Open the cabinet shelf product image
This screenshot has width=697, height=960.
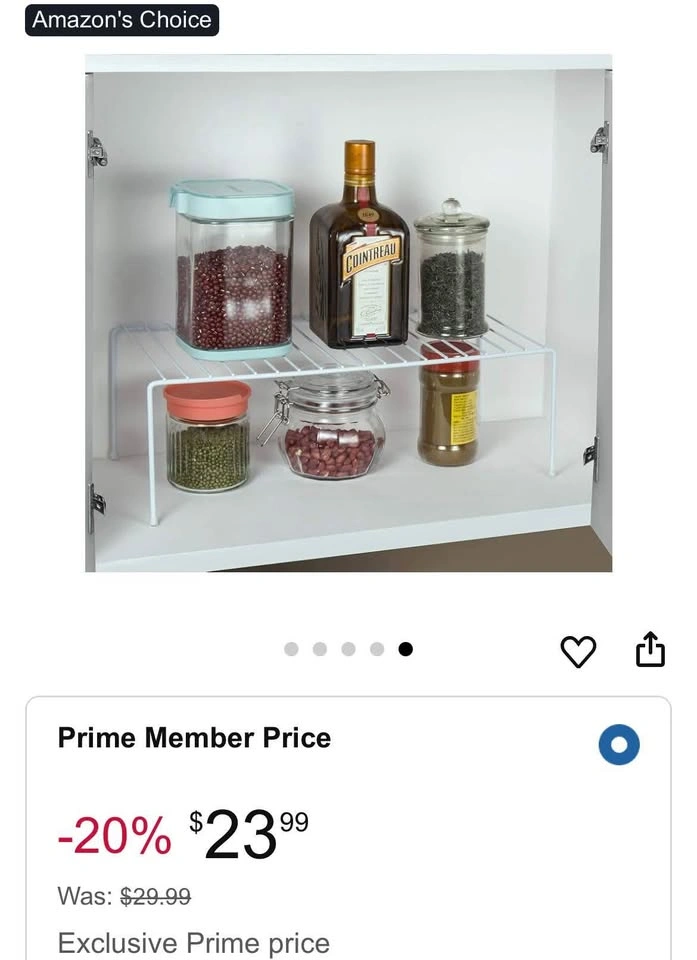click(x=348, y=313)
